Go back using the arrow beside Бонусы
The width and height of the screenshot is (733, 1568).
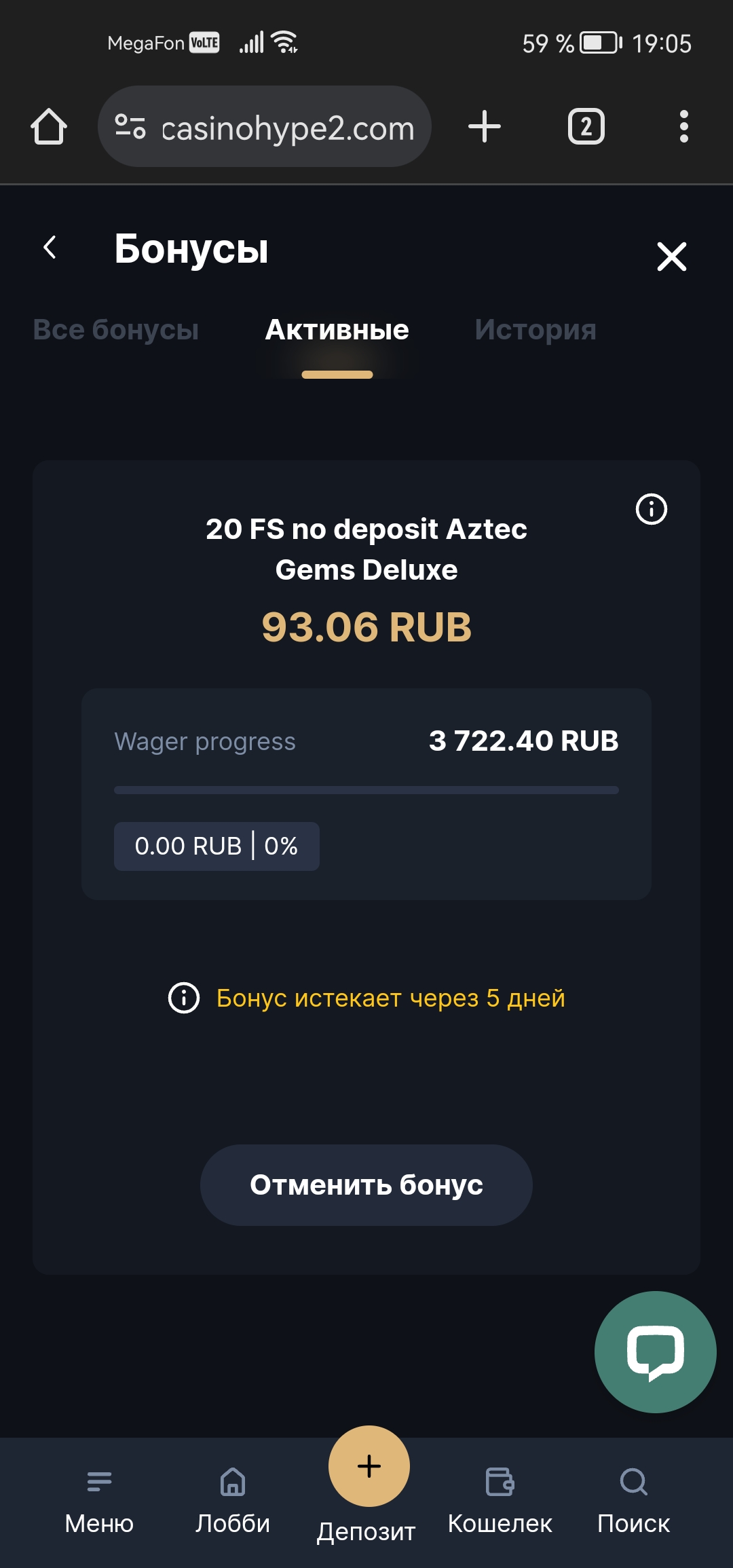[x=50, y=248]
